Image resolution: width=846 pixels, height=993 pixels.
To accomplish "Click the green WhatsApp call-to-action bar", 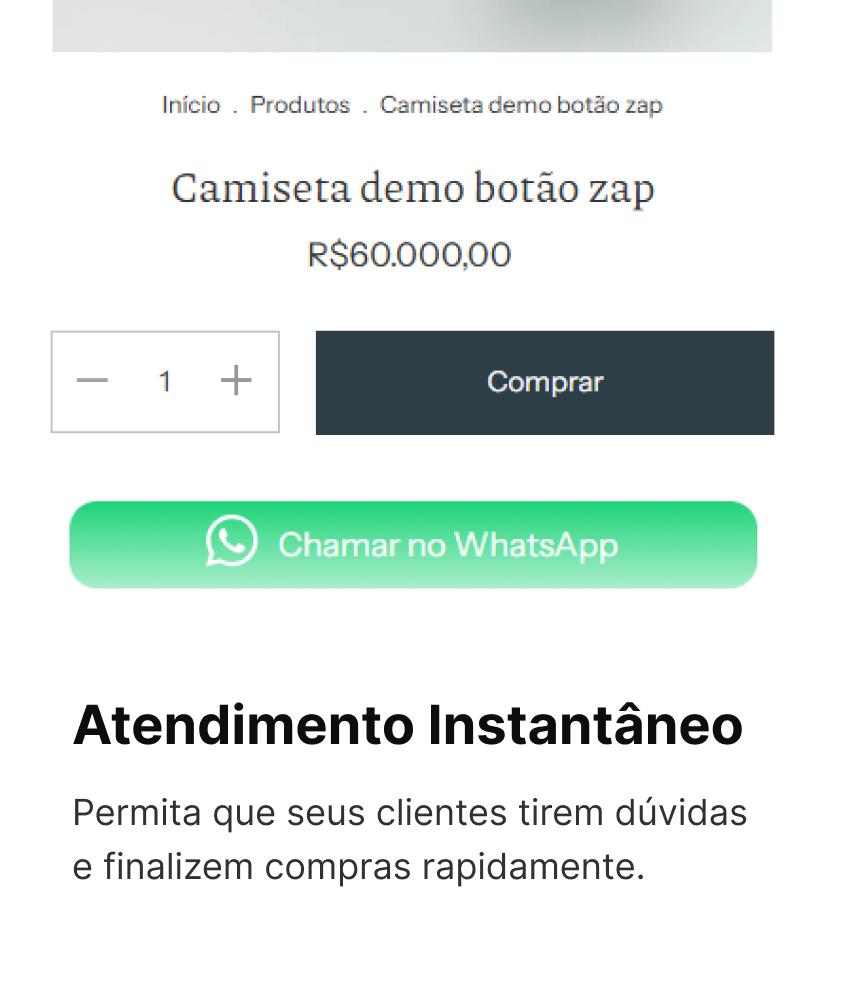I will pyautogui.click(x=413, y=544).
